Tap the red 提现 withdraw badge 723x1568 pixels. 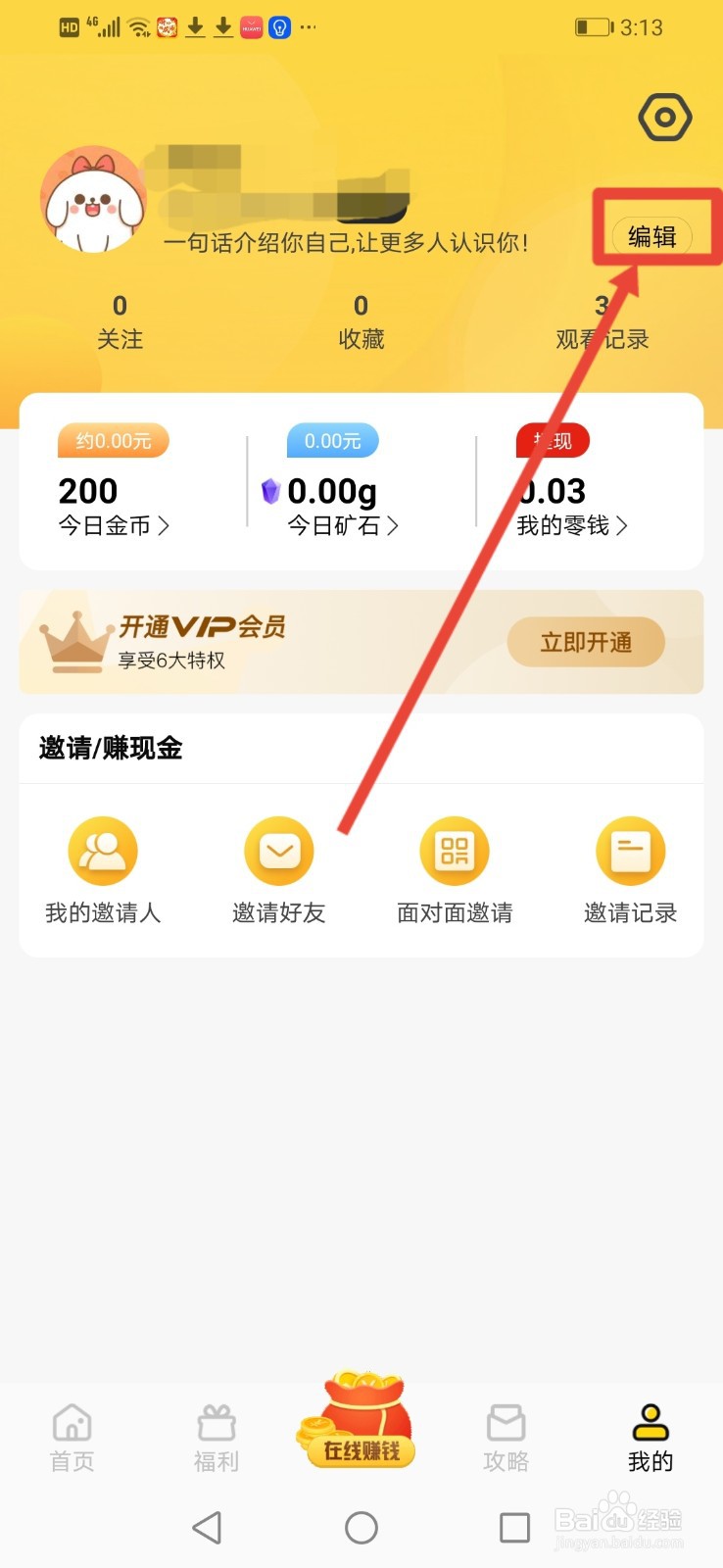click(552, 441)
